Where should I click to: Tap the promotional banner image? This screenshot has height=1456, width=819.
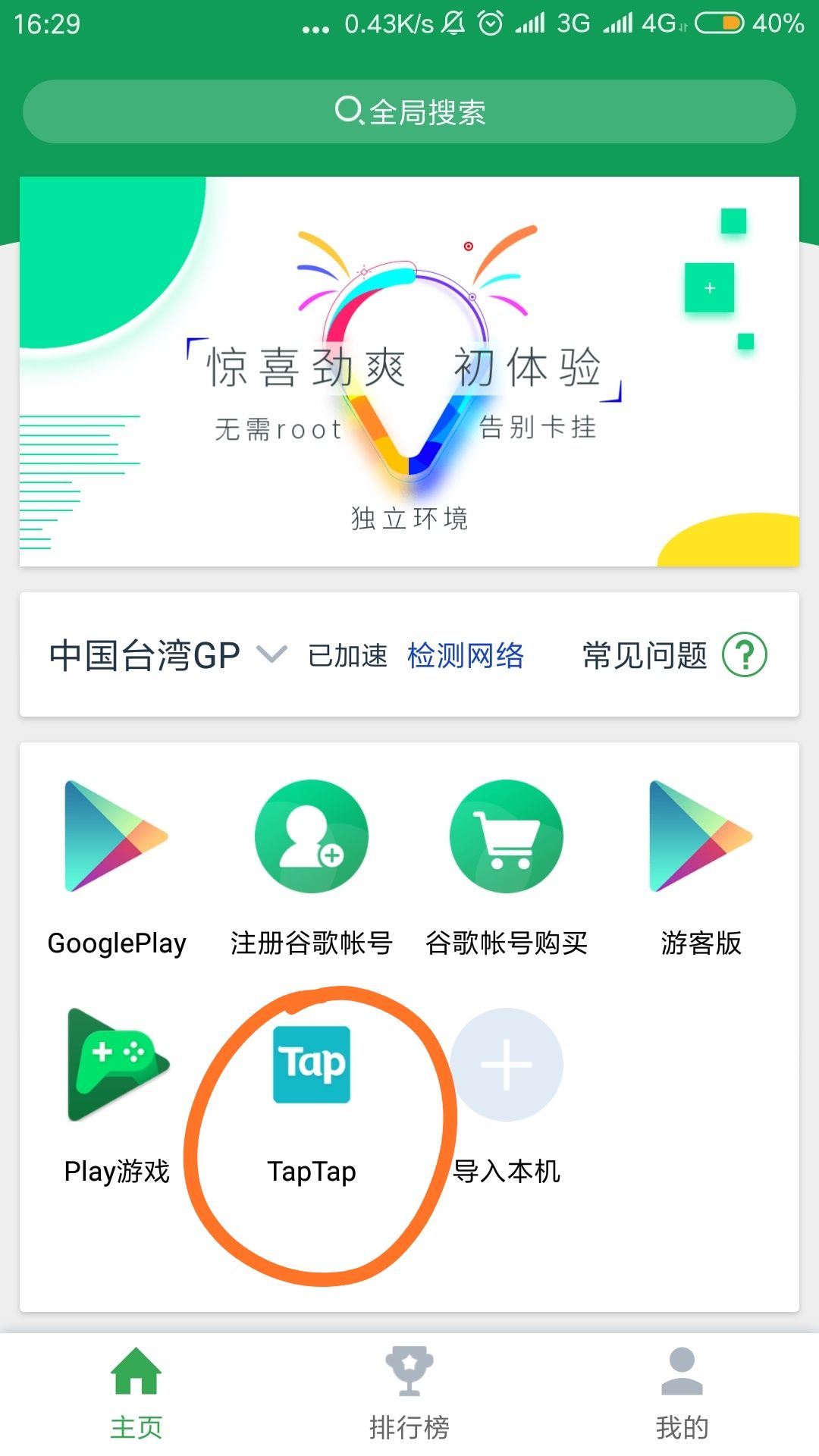click(409, 372)
